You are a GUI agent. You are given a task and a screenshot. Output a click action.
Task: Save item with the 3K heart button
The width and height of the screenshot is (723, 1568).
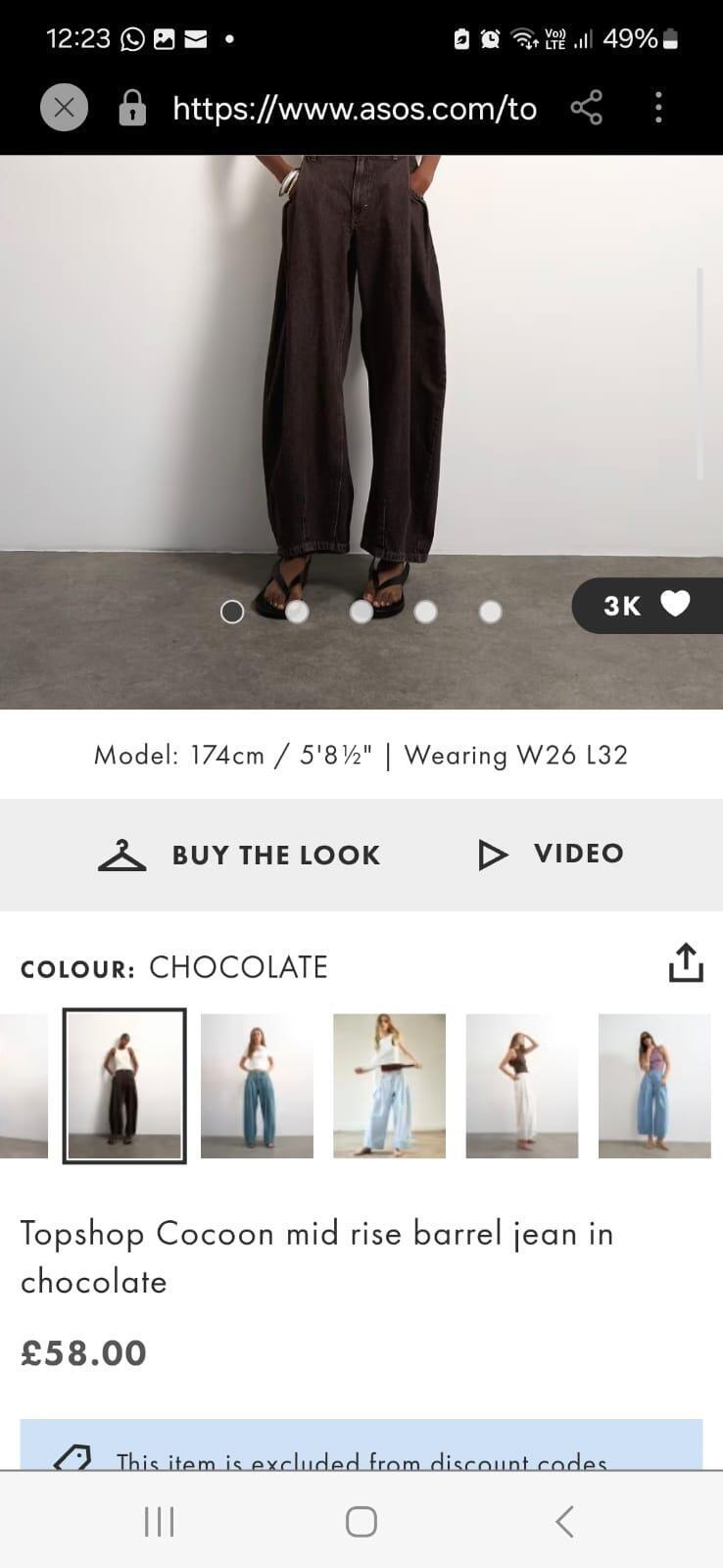click(x=648, y=605)
